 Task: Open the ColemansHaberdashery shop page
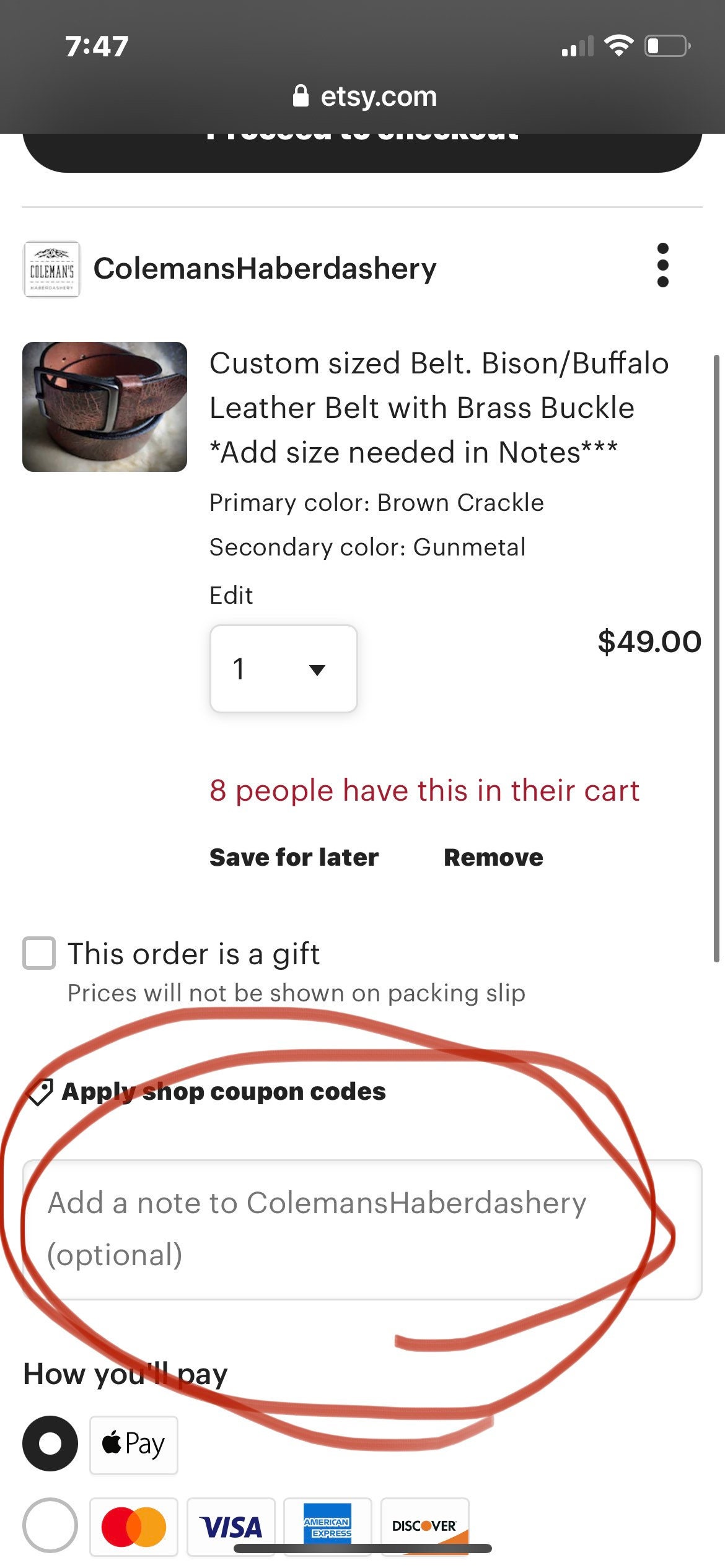pos(265,269)
